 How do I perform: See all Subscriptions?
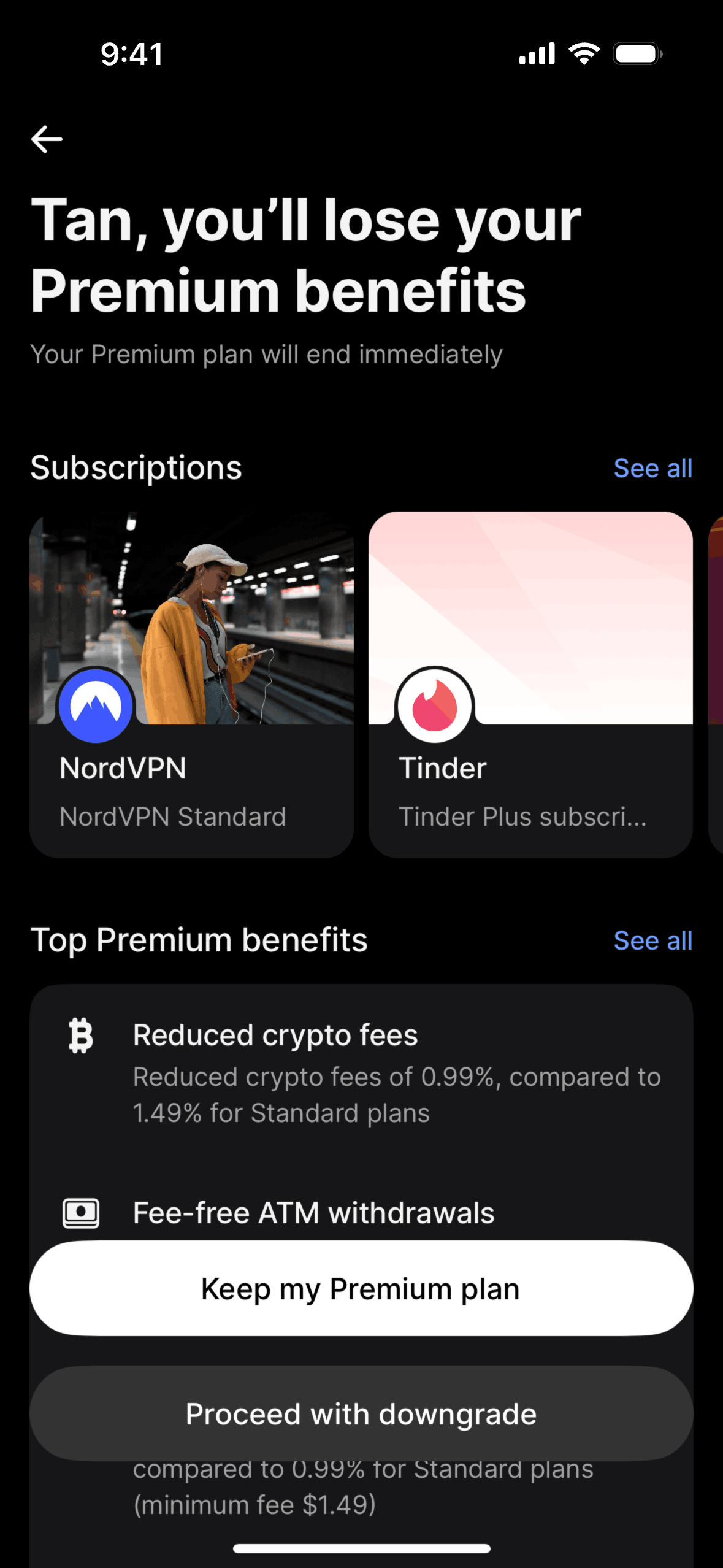point(652,469)
